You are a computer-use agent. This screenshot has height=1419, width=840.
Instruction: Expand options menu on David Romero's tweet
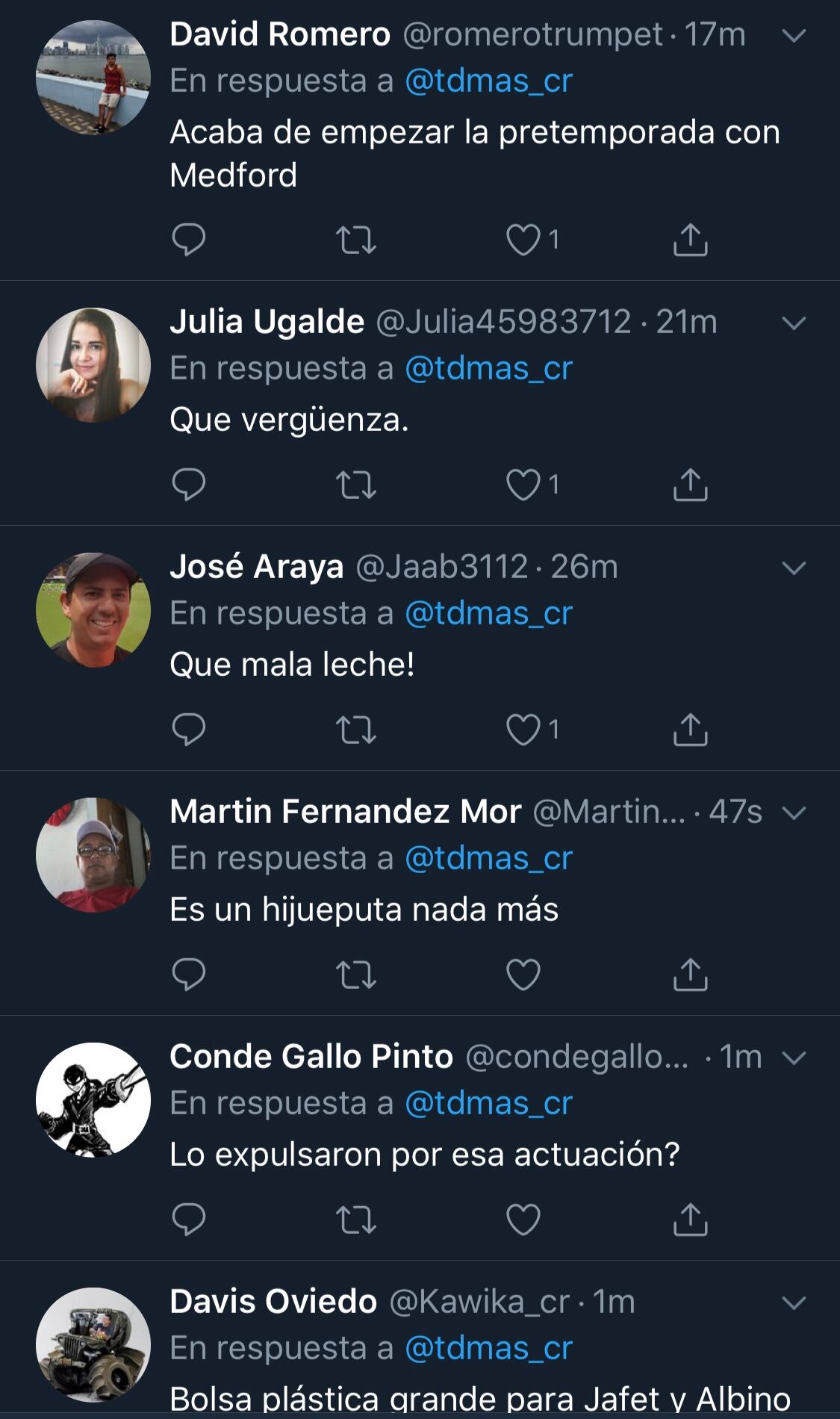pyautogui.click(x=794, y=35)
